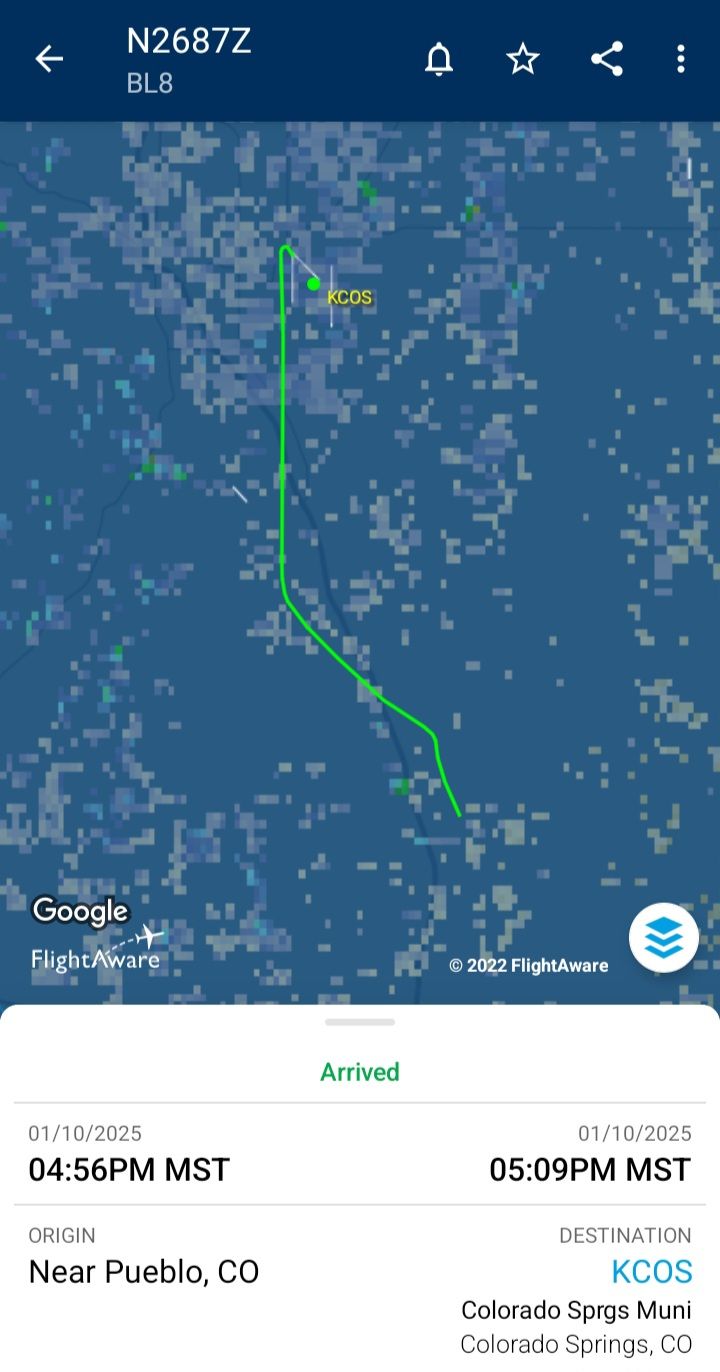Viewport: 720px width, 1372px height.
Task: Tap the KCOS airport marker on the map
Action: (x=314, y=284)
